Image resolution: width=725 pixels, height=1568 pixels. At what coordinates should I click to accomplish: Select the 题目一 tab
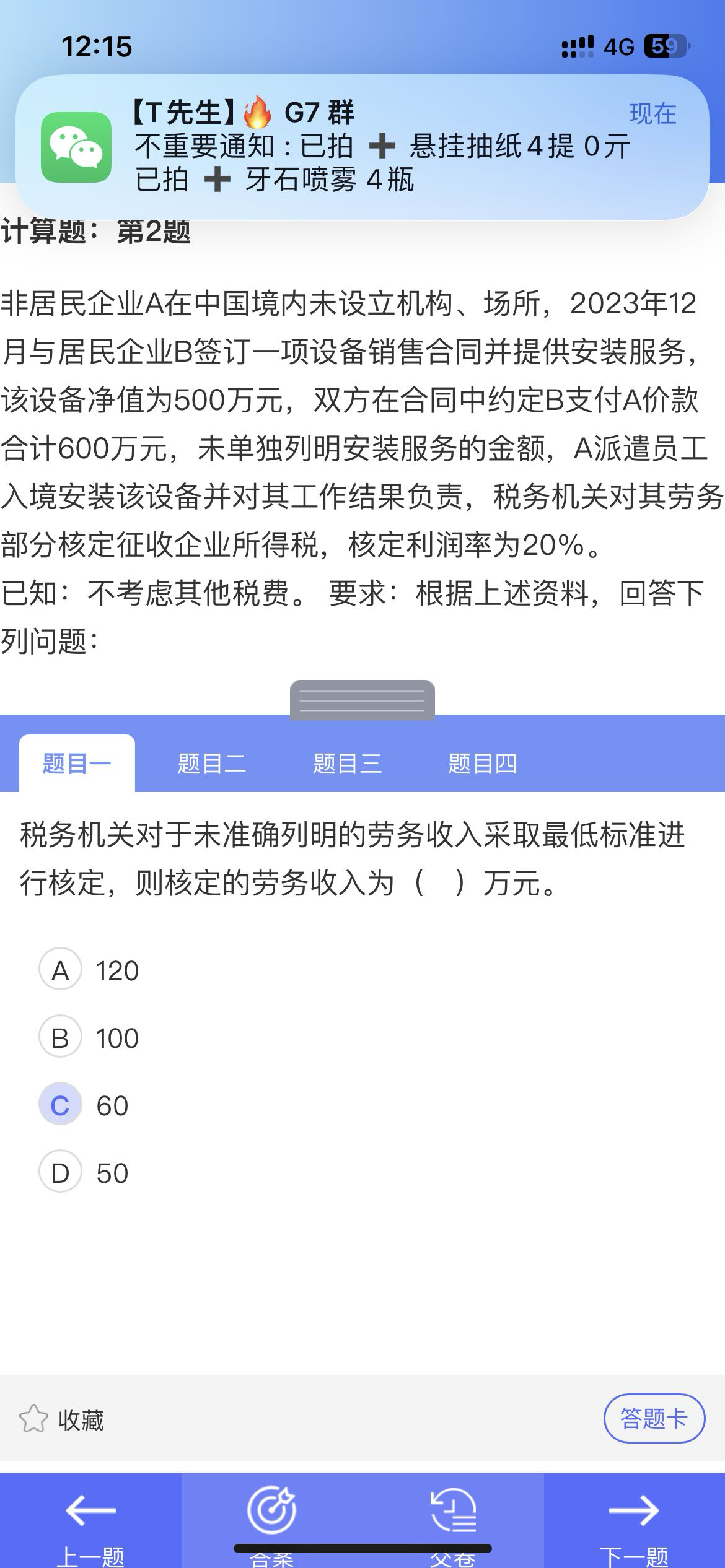[x=77, y=764]
